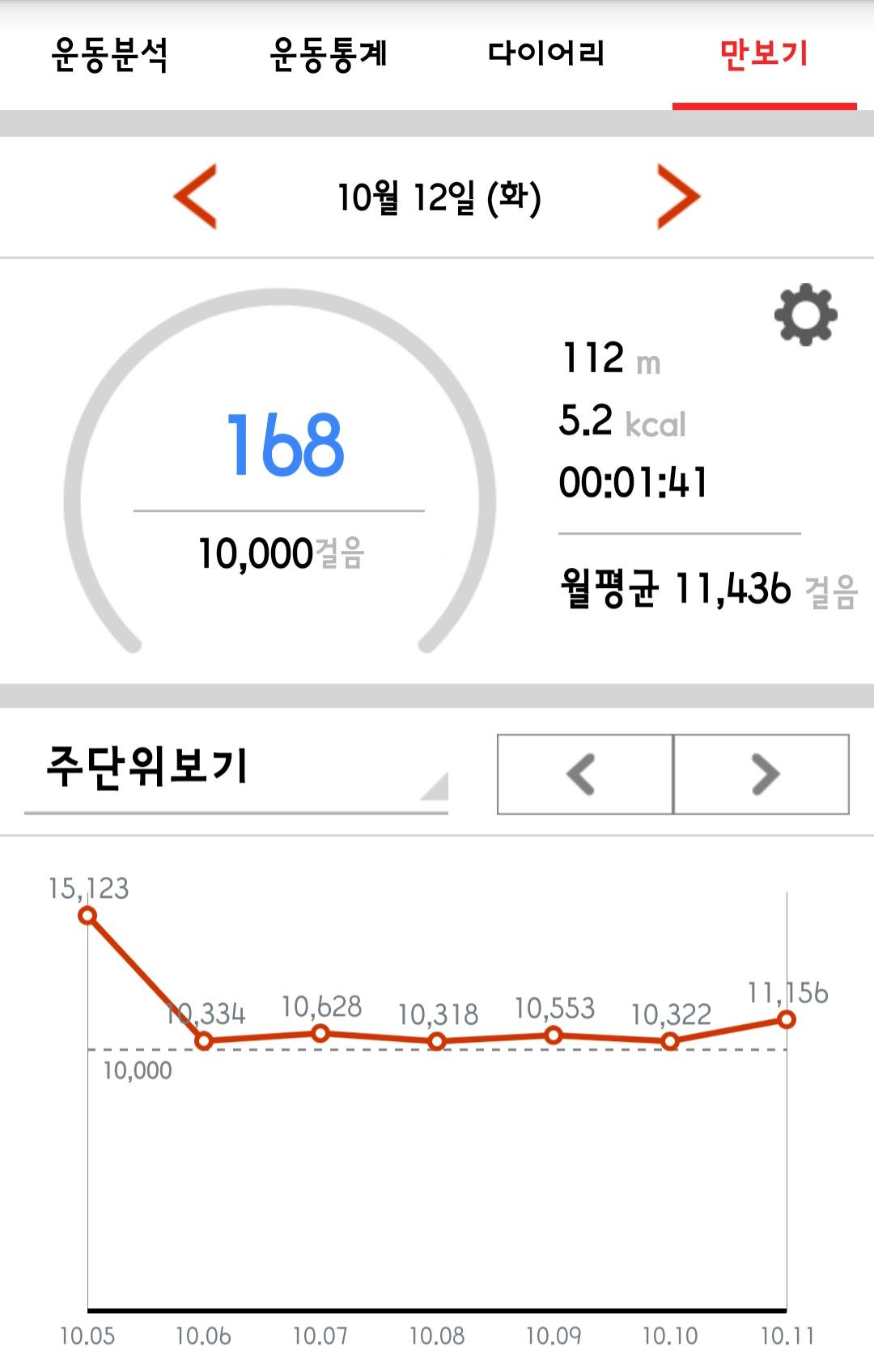Select the 만보기 tab
Screen dimensions: 874x1372
(x=764, y=55)
